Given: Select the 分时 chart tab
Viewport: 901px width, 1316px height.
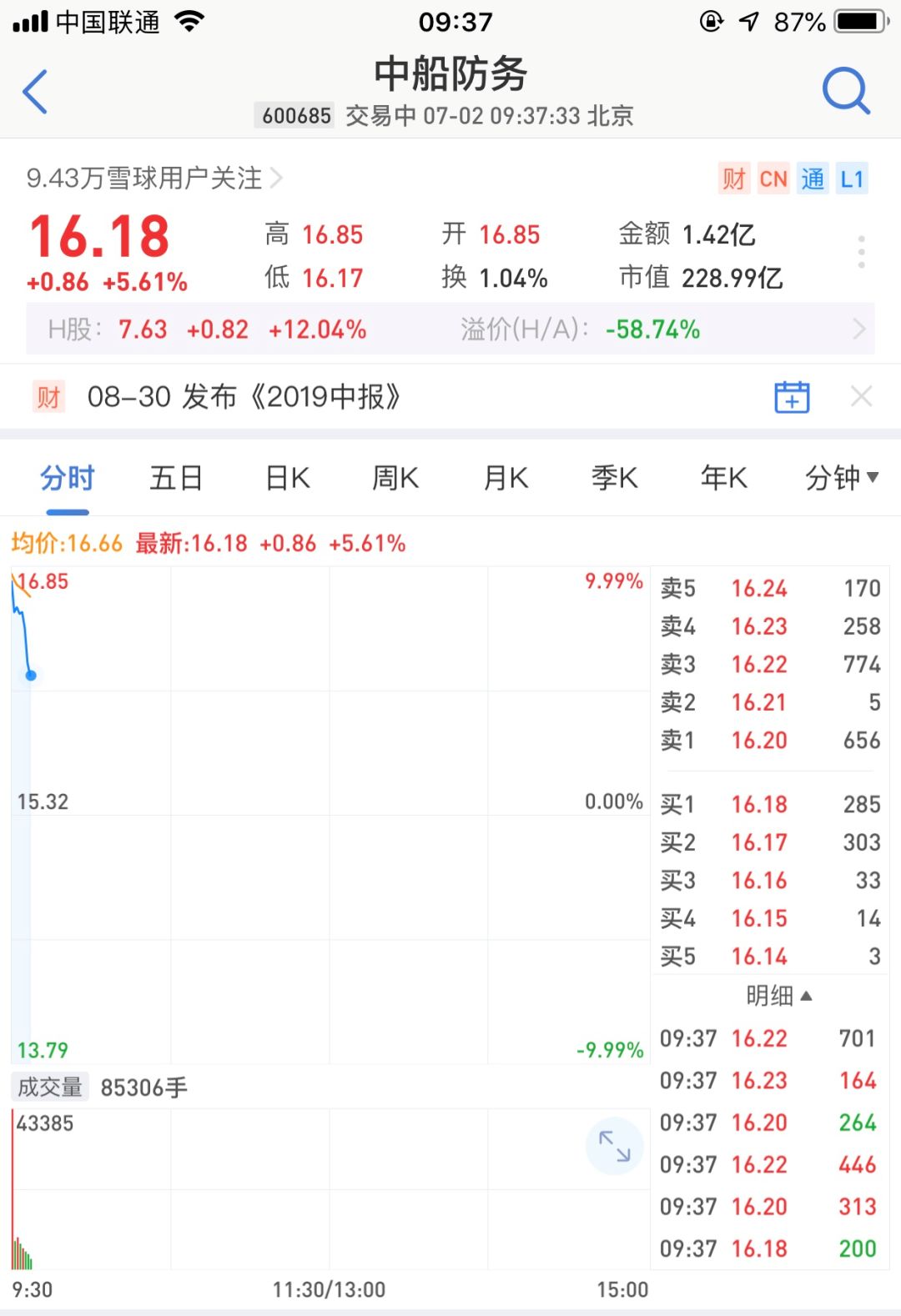Looking at the screenshot, I should point(67,479).
